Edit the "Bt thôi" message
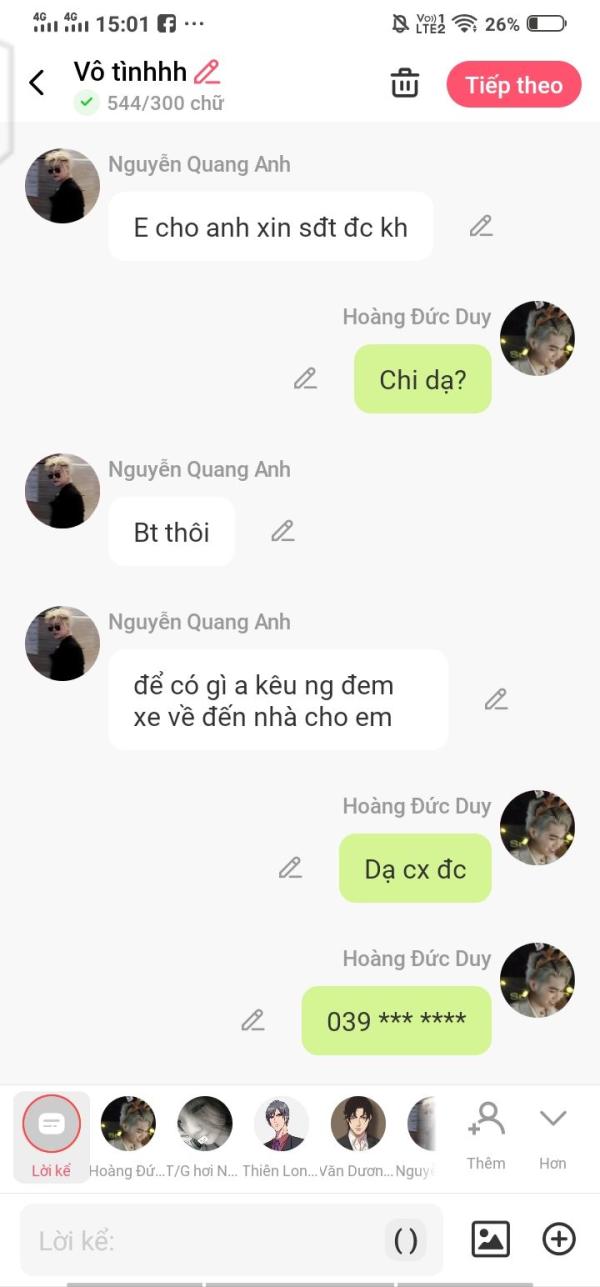 tap(283, 531)
